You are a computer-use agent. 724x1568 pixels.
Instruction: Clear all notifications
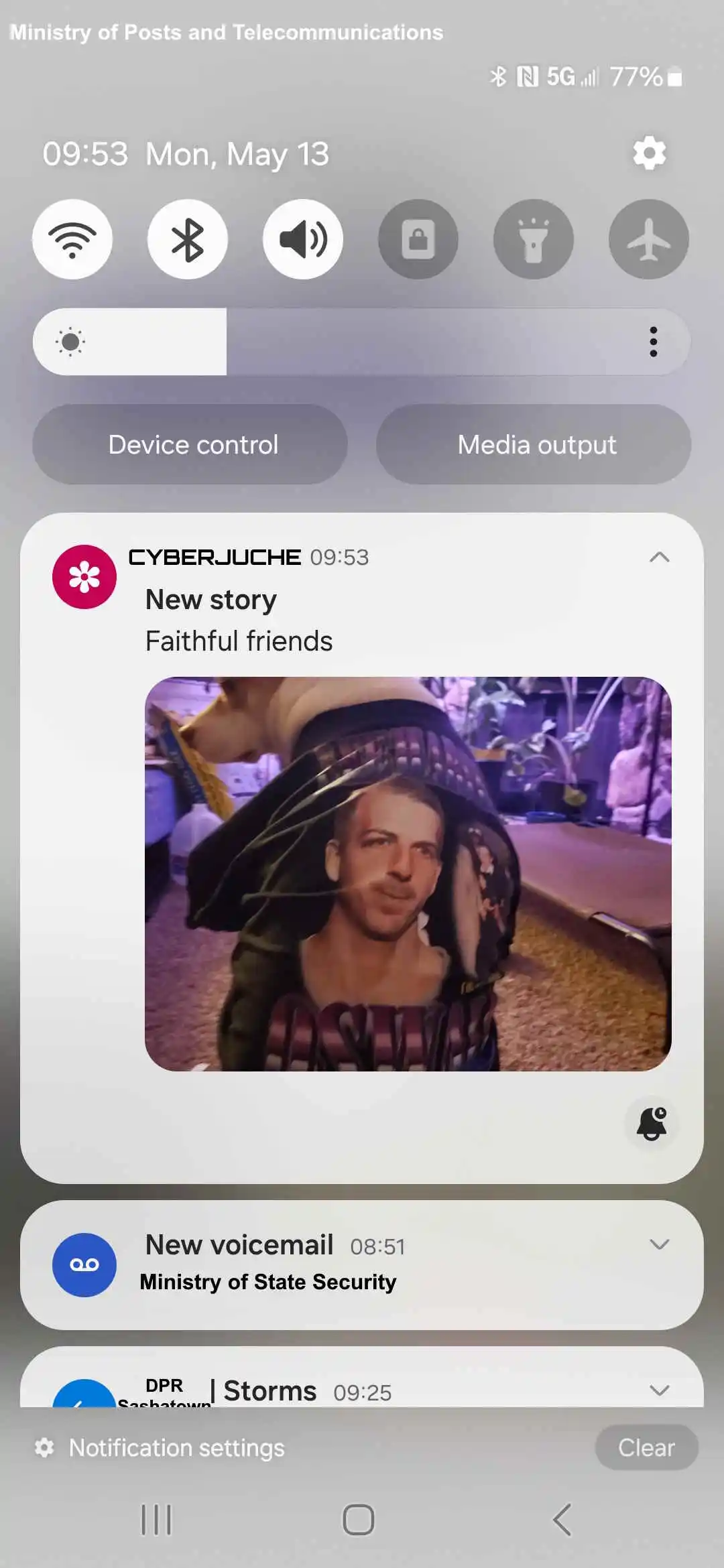(x=646, y=1448)
